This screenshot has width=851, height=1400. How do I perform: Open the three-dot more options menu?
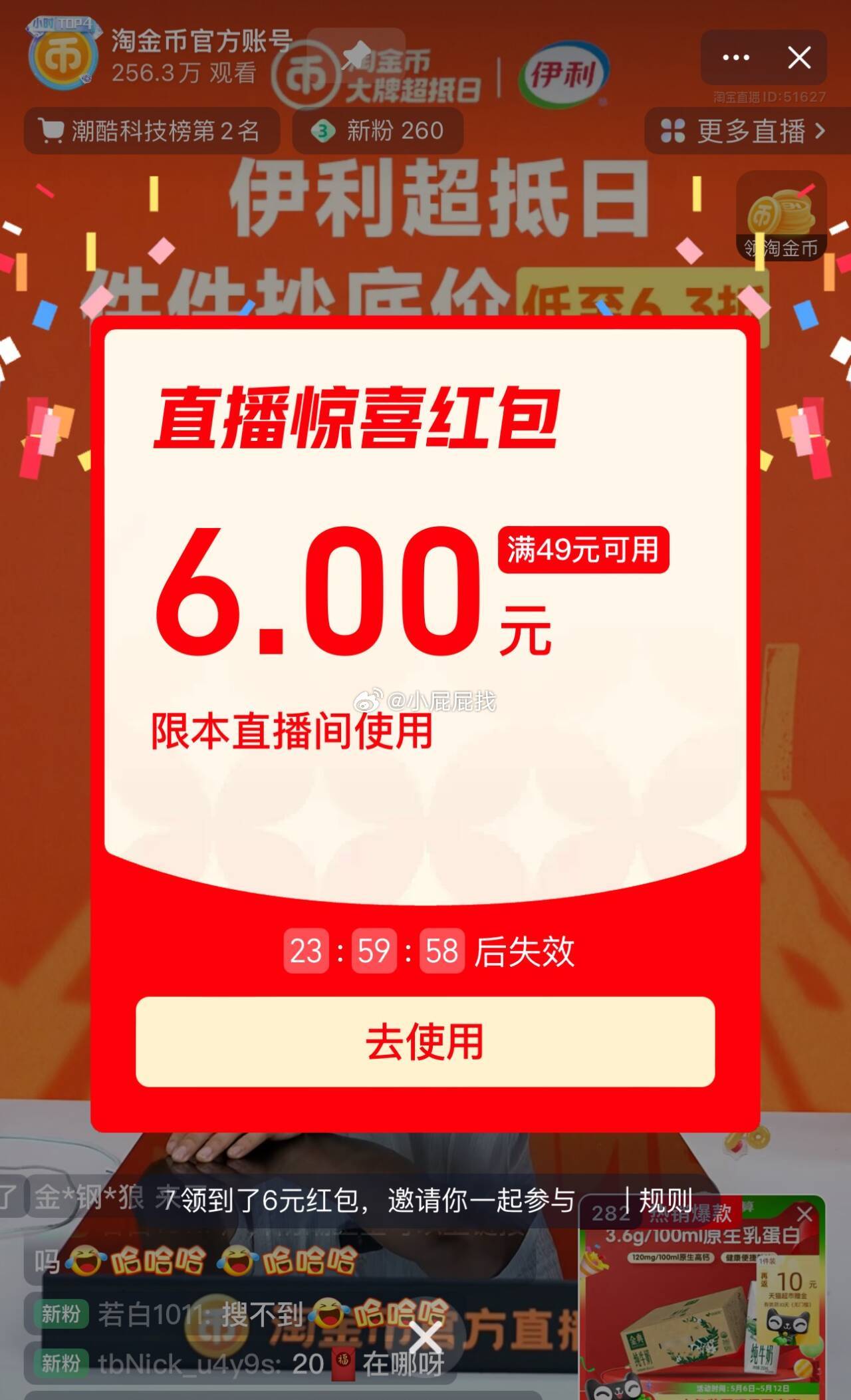(735, 58)
